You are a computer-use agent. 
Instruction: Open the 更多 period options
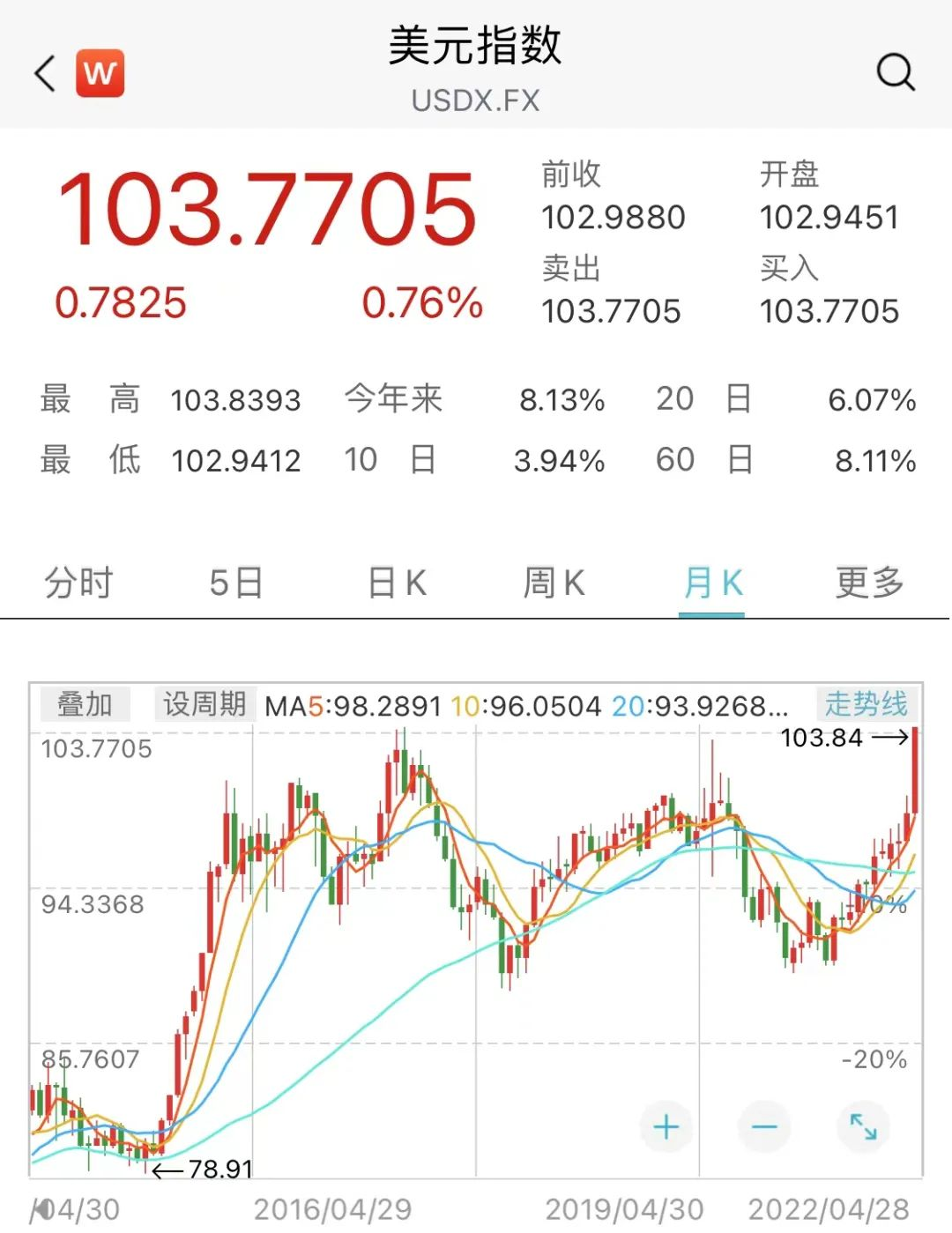tap(870, 583)
